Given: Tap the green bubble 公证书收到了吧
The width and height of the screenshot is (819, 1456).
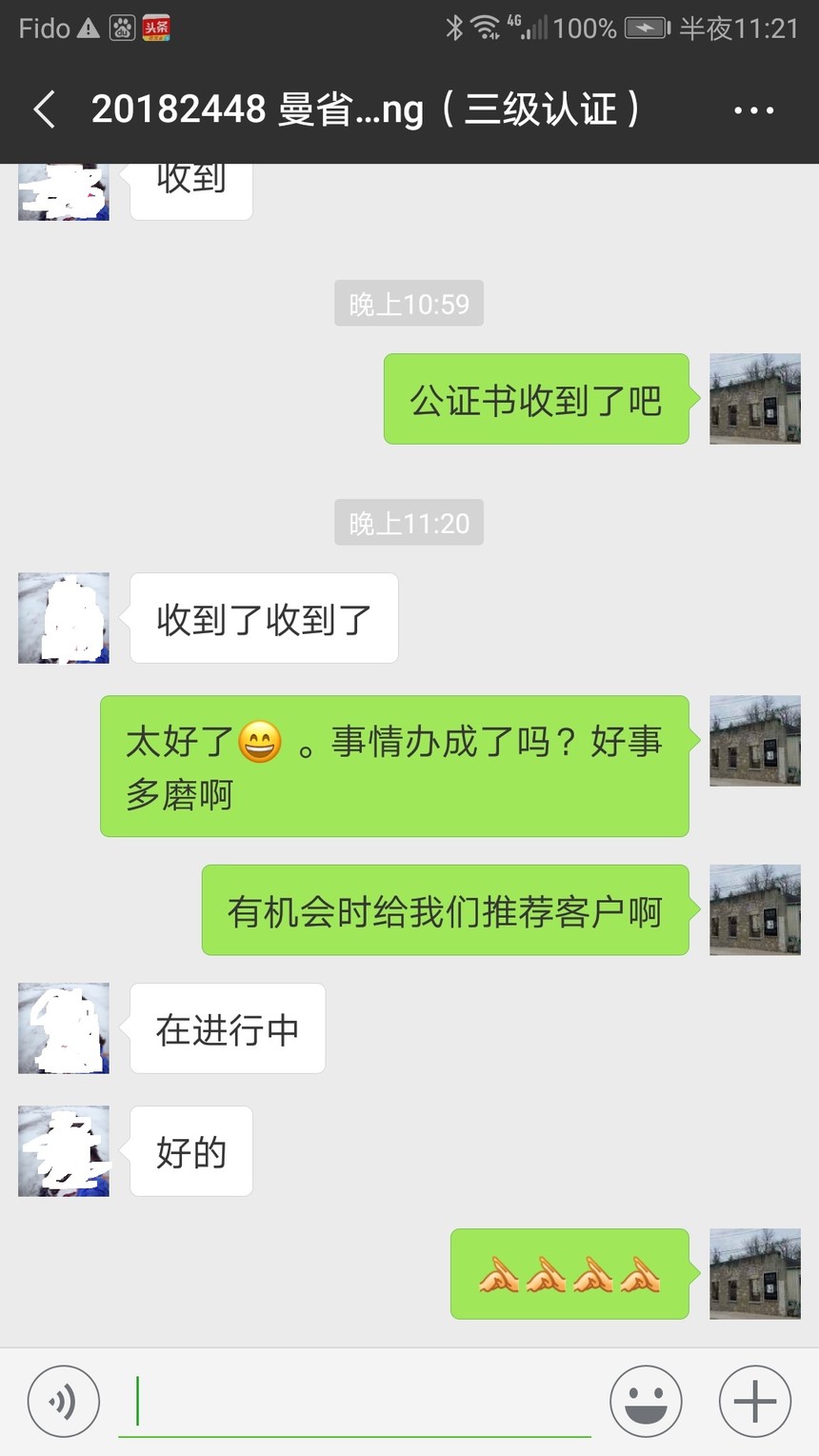Looking at the screenshot, I should point(536,399).
